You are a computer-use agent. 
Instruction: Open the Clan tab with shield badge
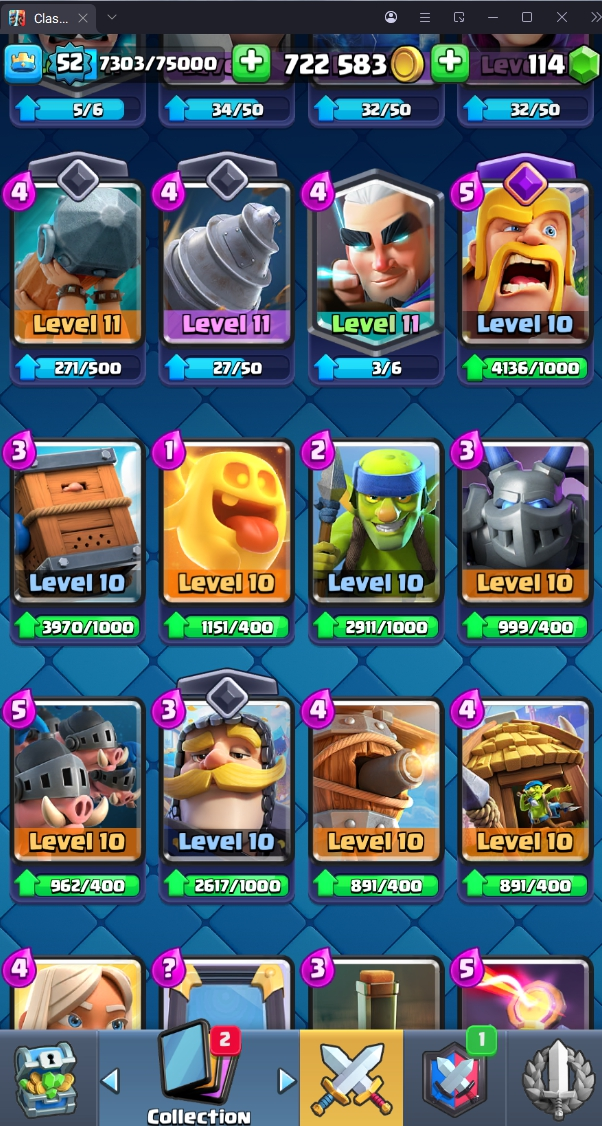point(455,1080)
